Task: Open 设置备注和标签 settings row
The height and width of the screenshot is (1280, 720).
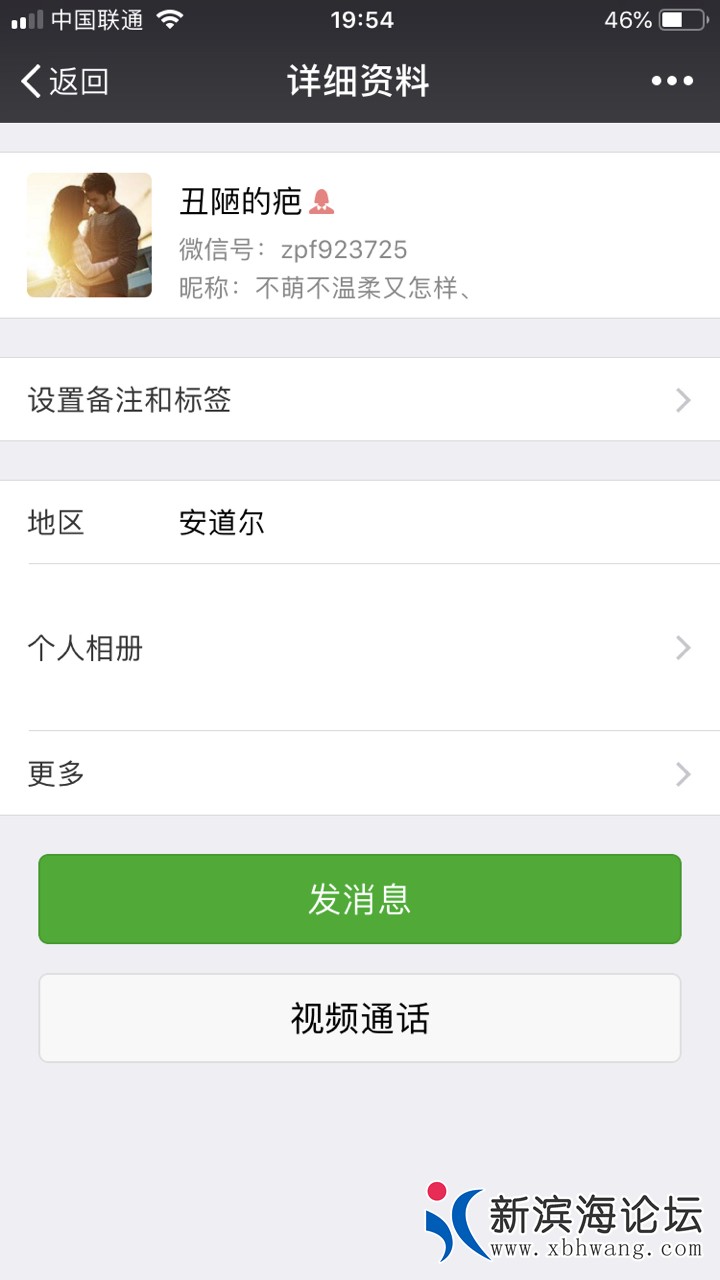Action: 360,400
